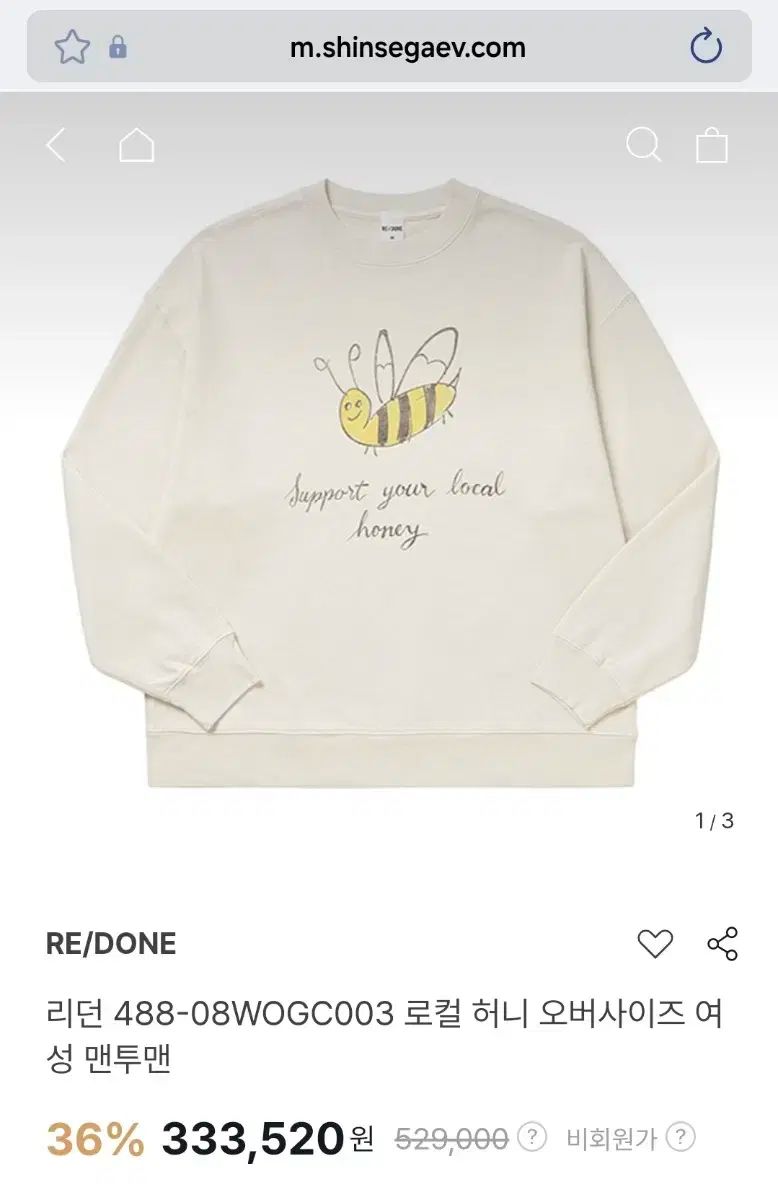Tap the help icon beside 비회원가
Screen dimensions: 778x1200
(x=680, y=1136)
